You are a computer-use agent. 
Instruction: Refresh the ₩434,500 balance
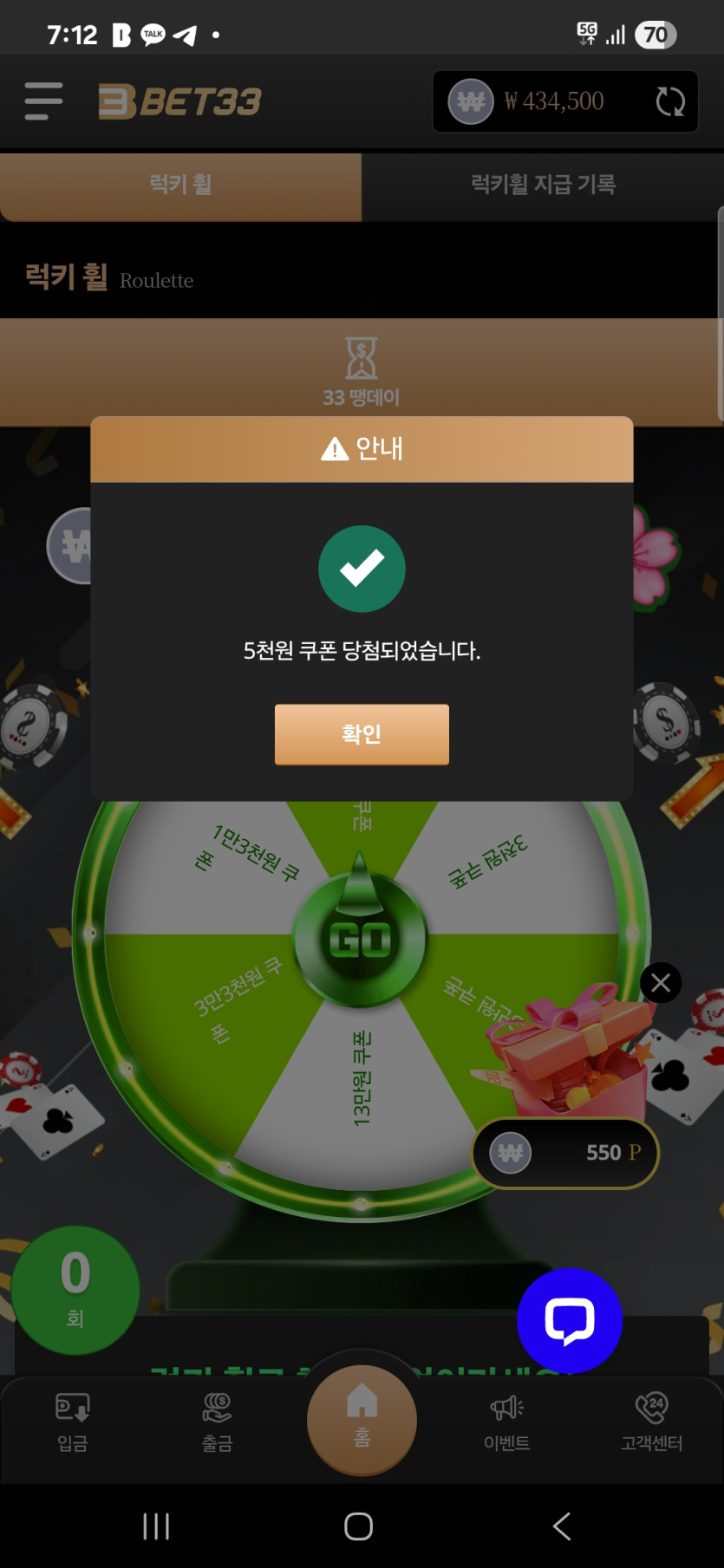[x=670, y=101]
